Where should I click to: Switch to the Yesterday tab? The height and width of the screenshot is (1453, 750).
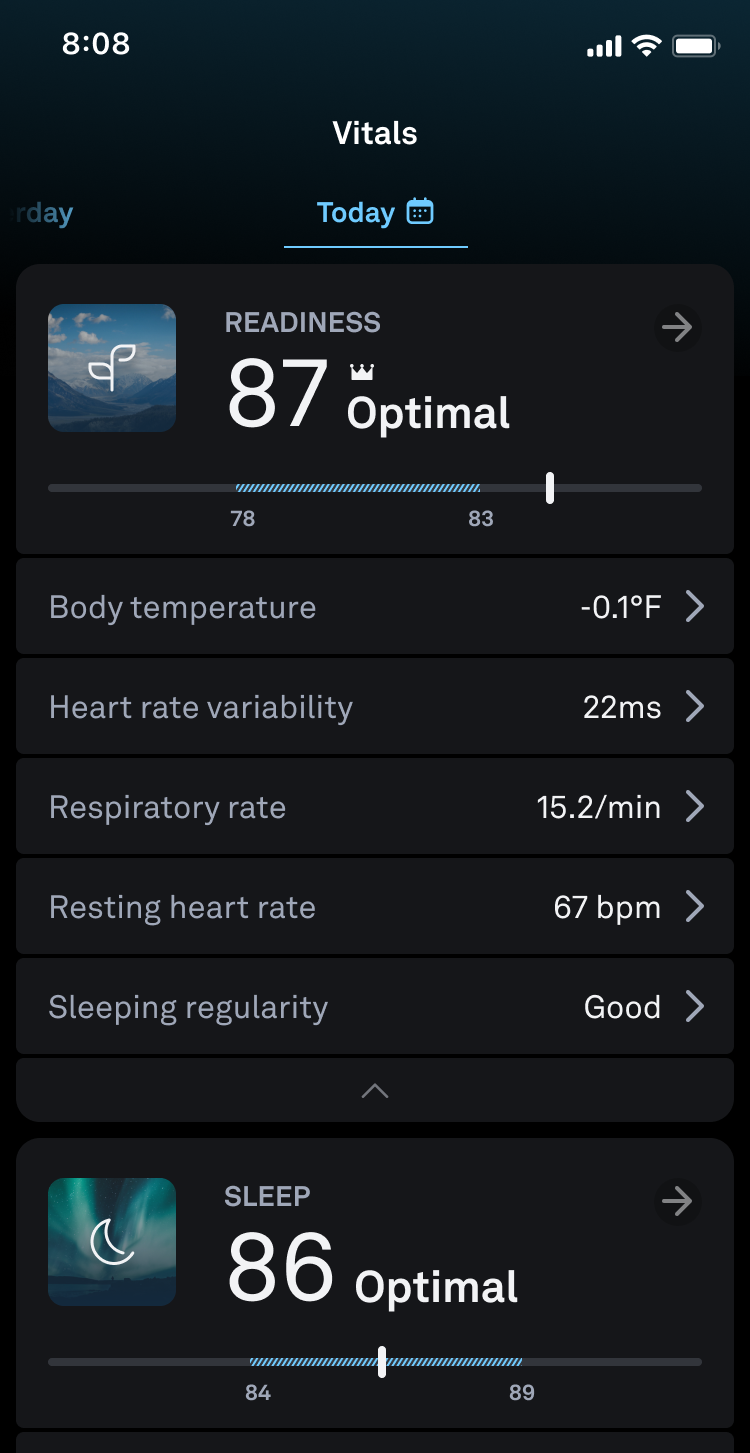pos(40,213)
